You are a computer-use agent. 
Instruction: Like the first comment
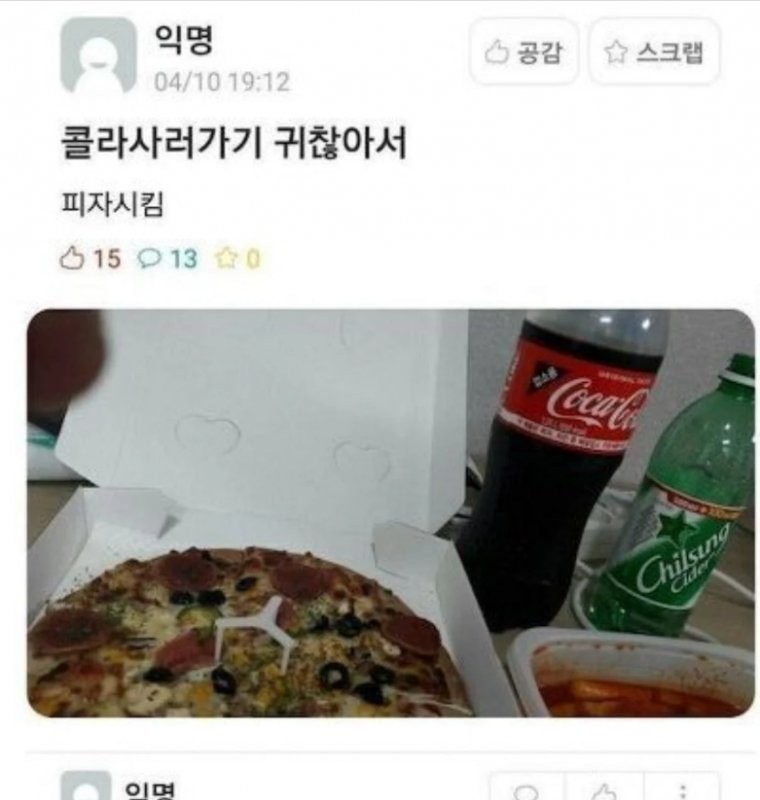tap(605, 789)
